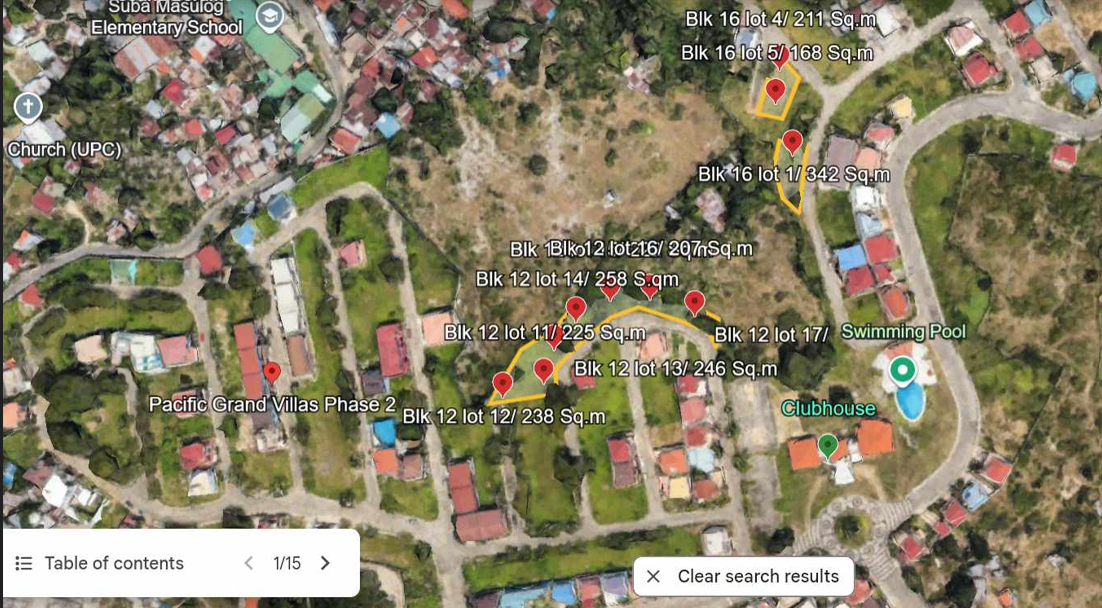This screenshot has height=608, width=1102.
Task: Clear search results
Action: click(743, 576)
